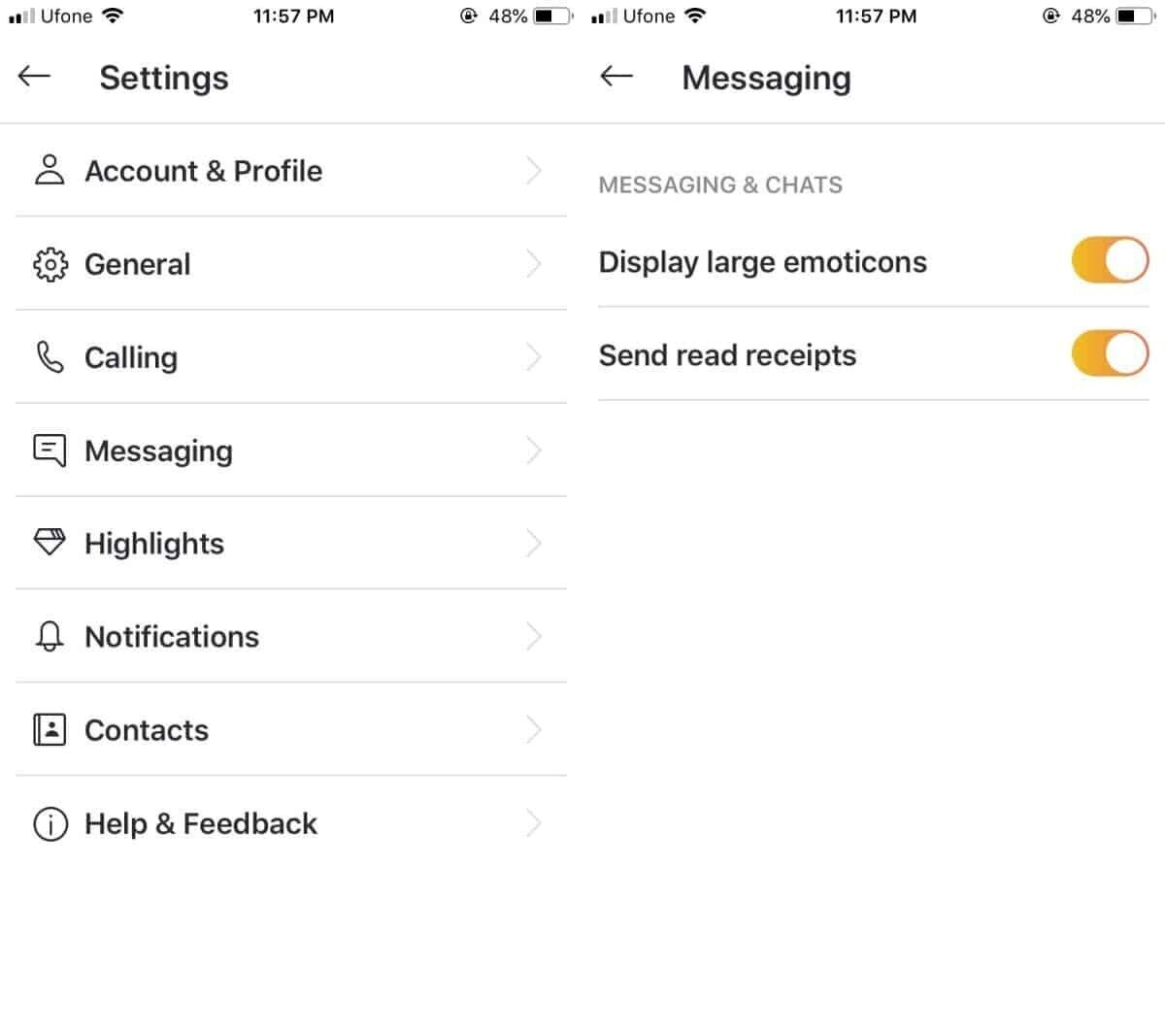Open Account & Profile settings
The width and height of the screenshot is (1165, 1036).
tap(290, 171)
